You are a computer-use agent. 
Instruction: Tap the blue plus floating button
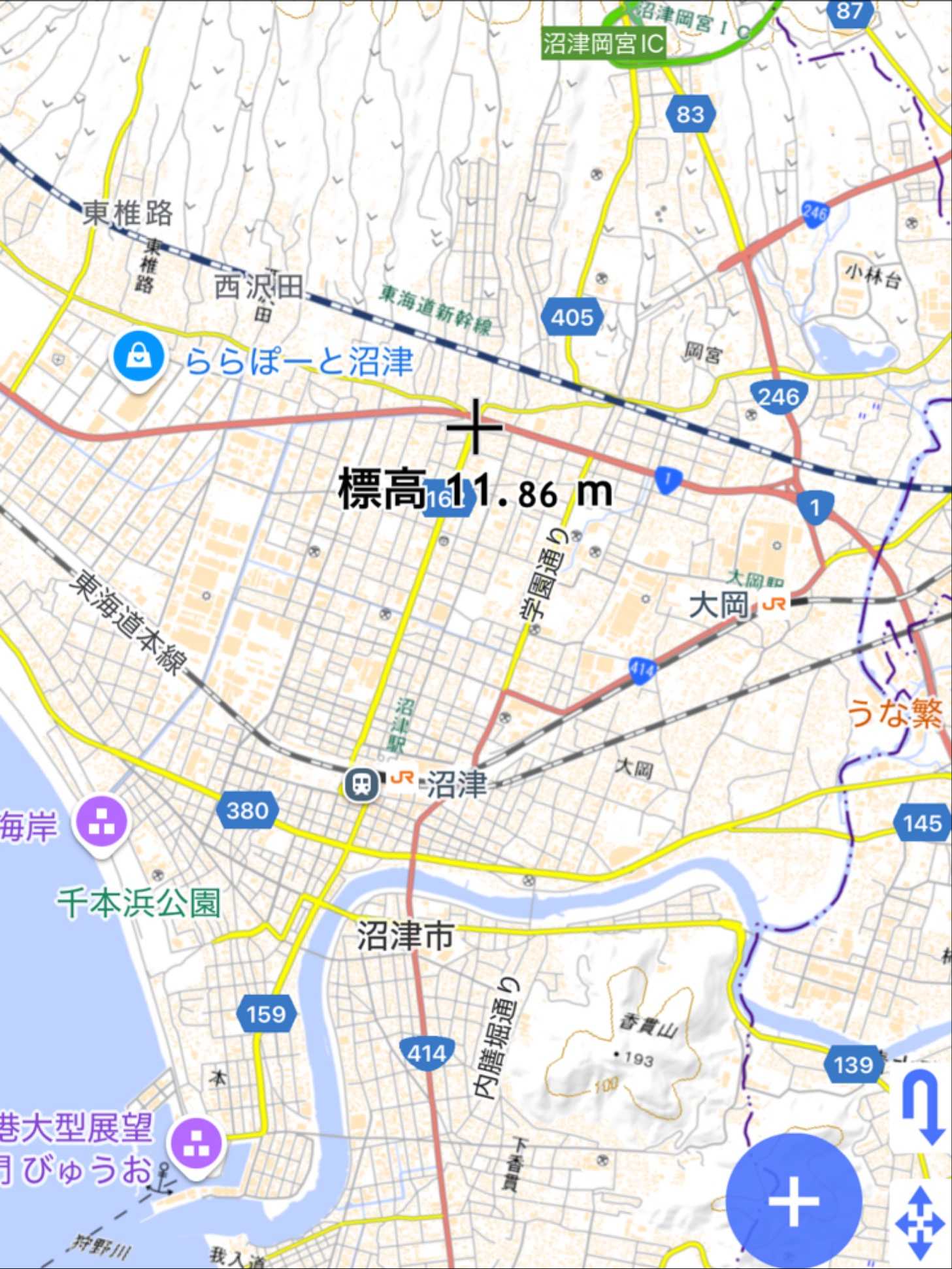click(793, 1201)
